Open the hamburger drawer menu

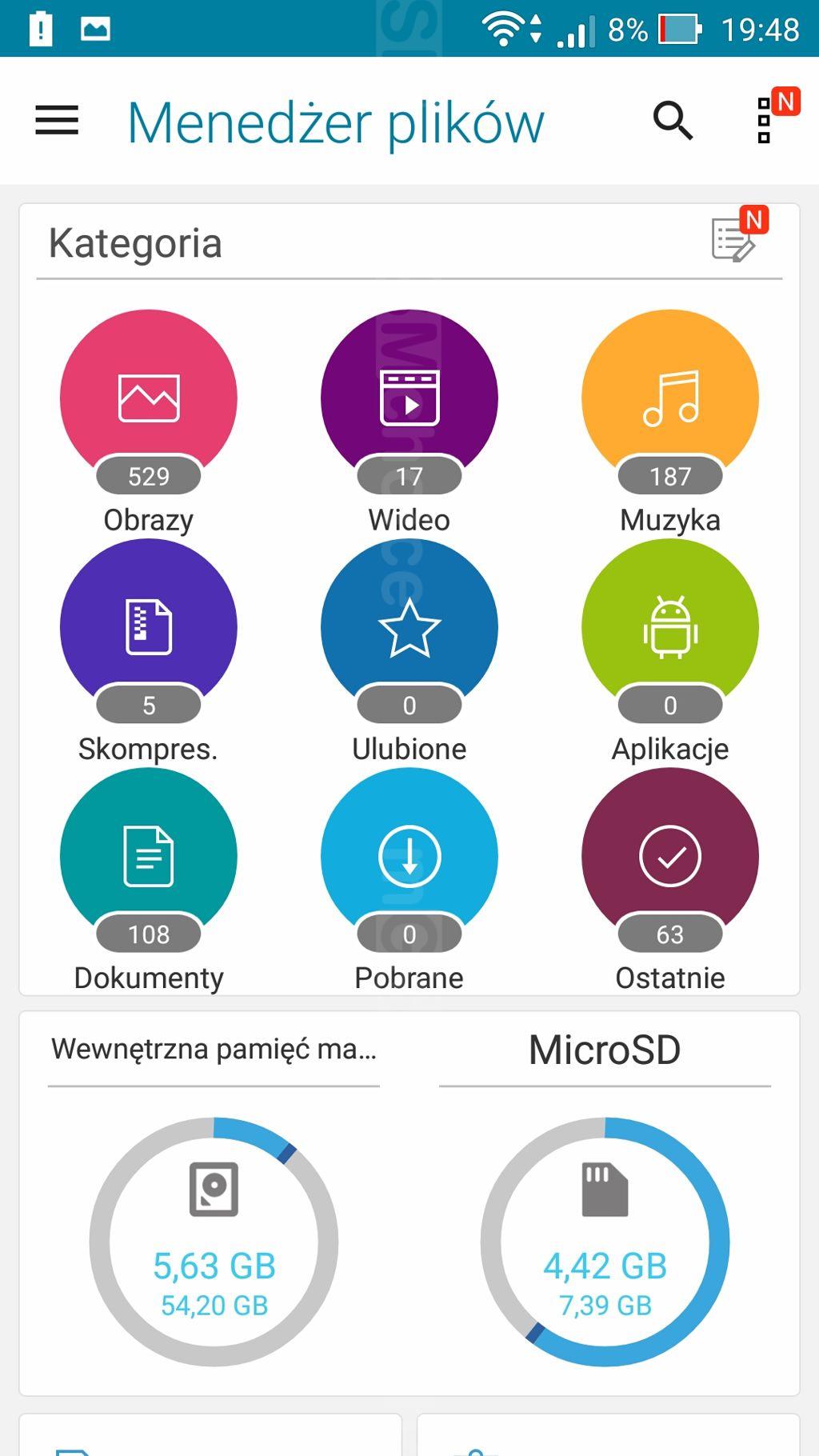[57, 122]
